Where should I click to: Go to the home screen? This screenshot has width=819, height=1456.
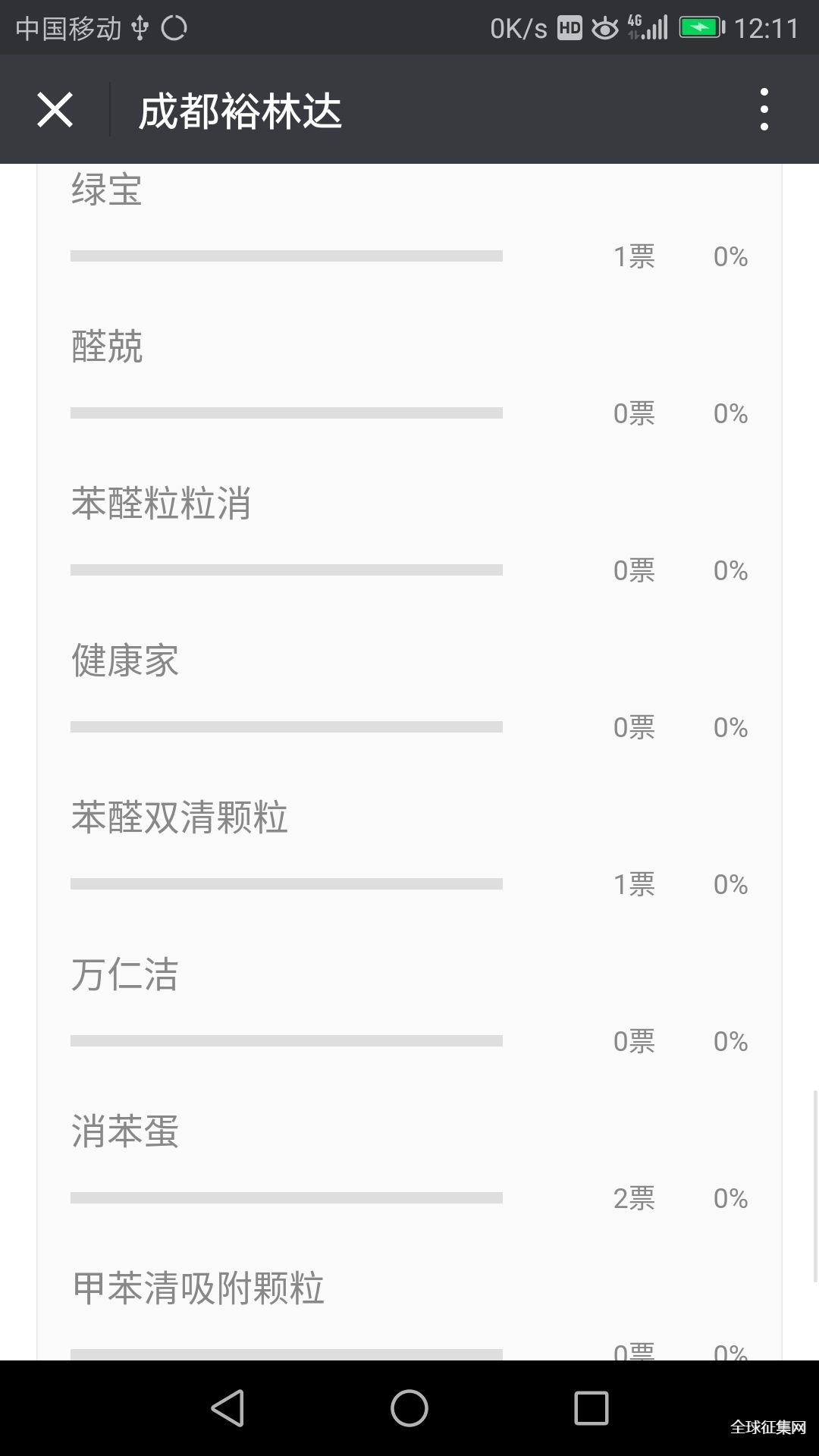pyautogui.click(x=409, y=1408)
